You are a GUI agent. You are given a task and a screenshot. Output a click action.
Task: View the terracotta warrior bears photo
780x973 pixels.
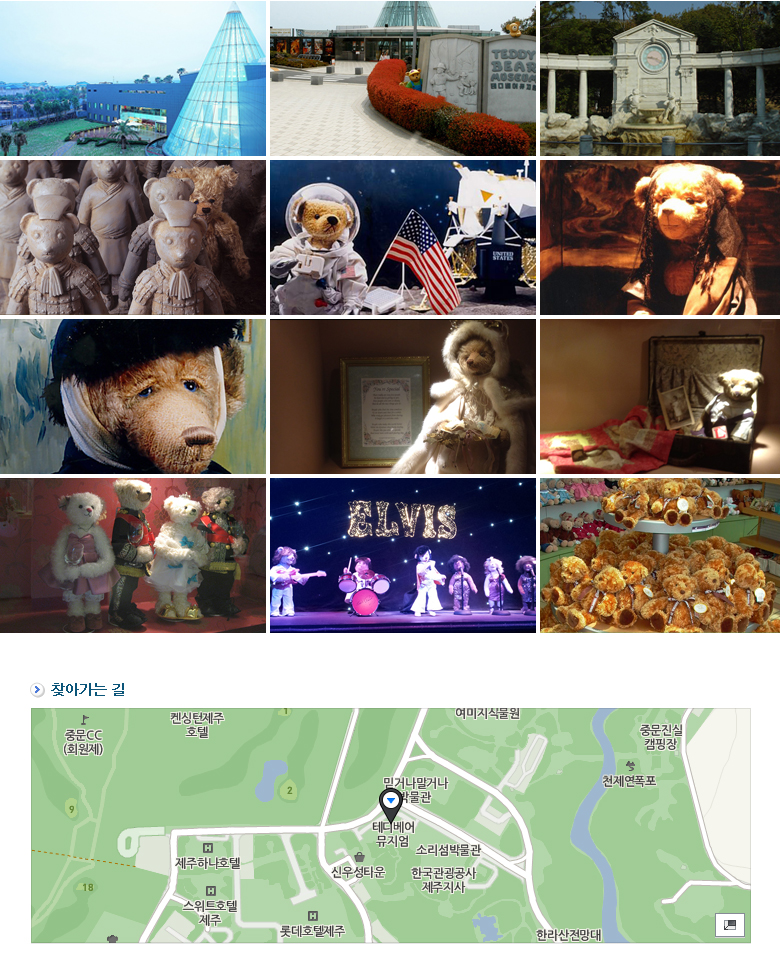pos(133,237)
